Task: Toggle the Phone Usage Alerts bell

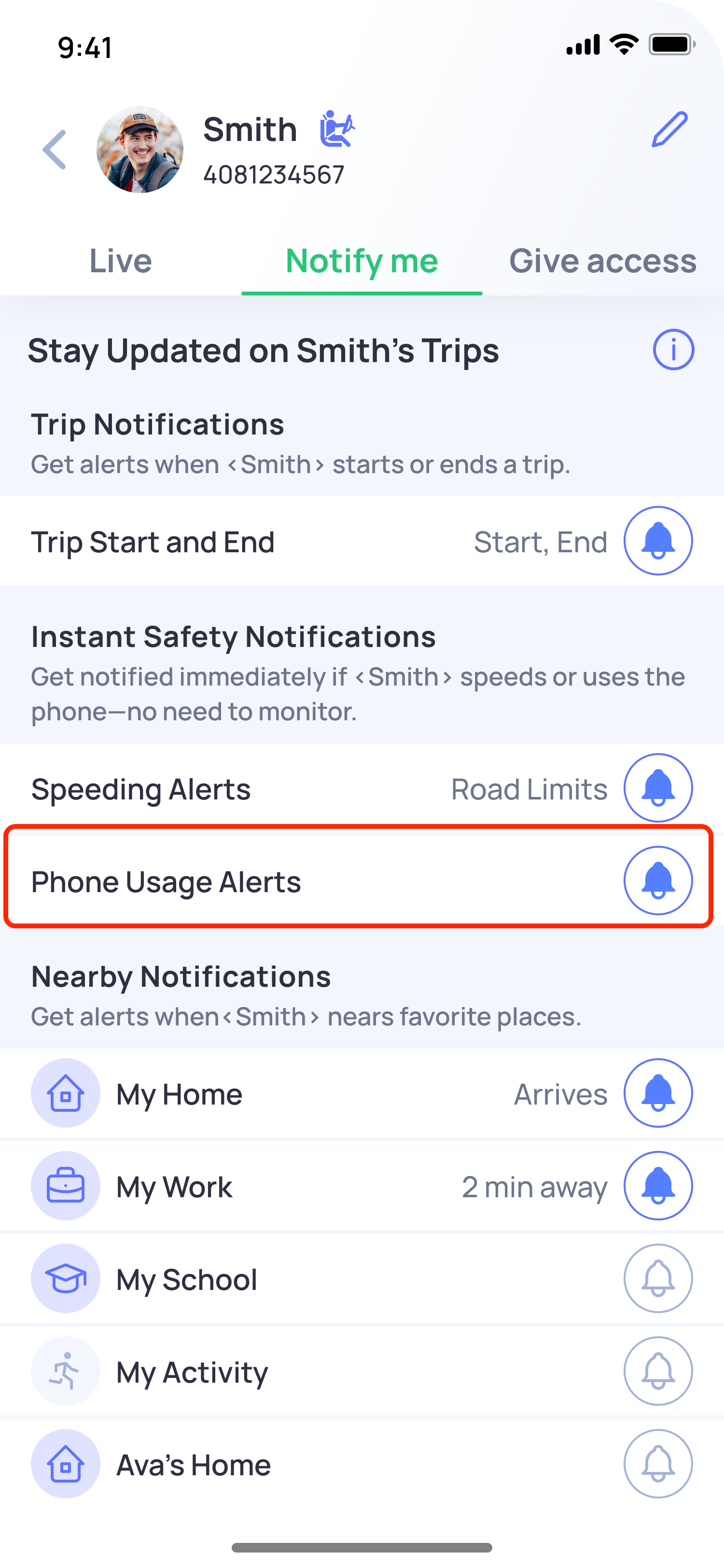Action: 658,880
